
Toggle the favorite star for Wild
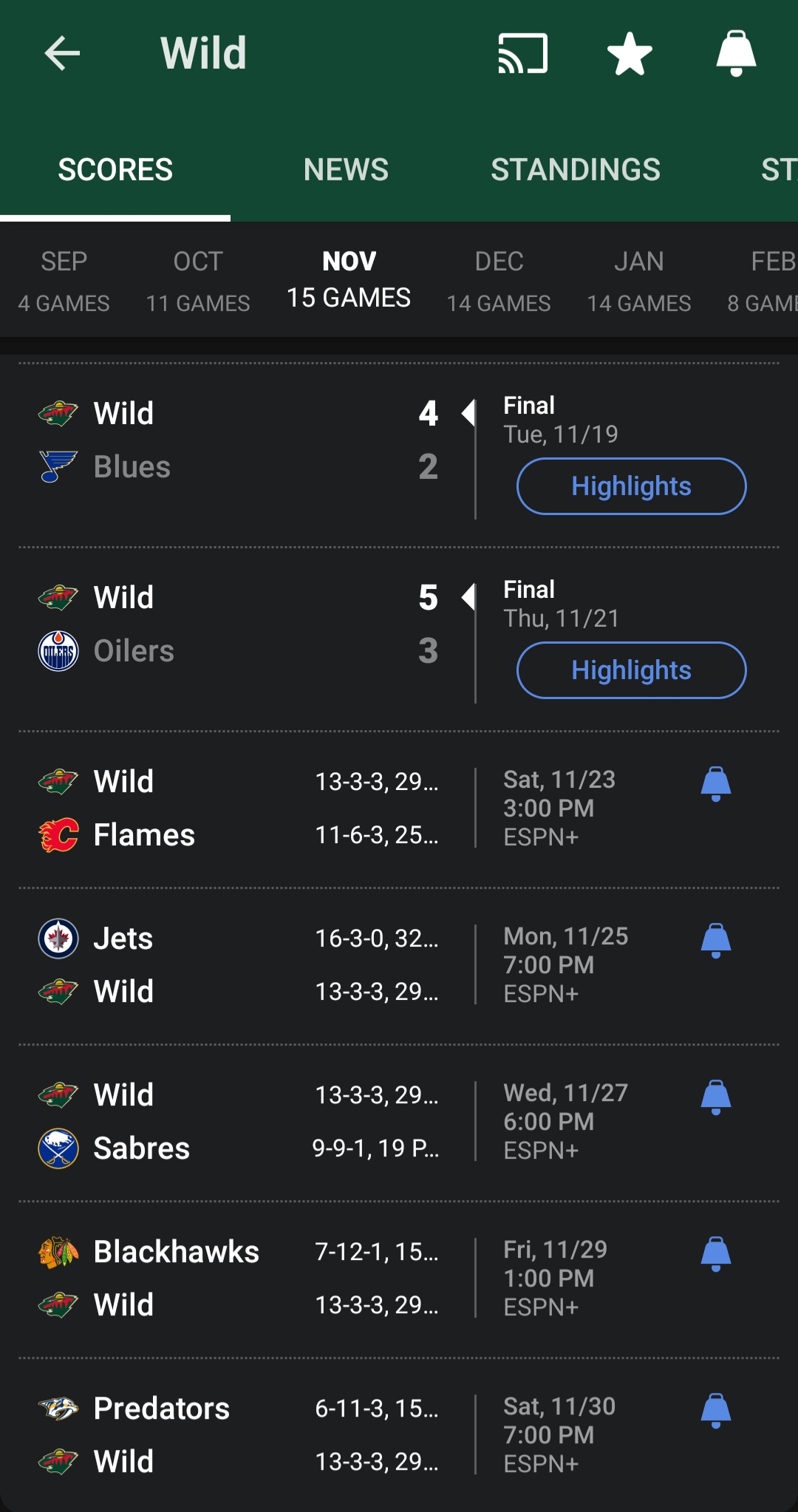630,53
